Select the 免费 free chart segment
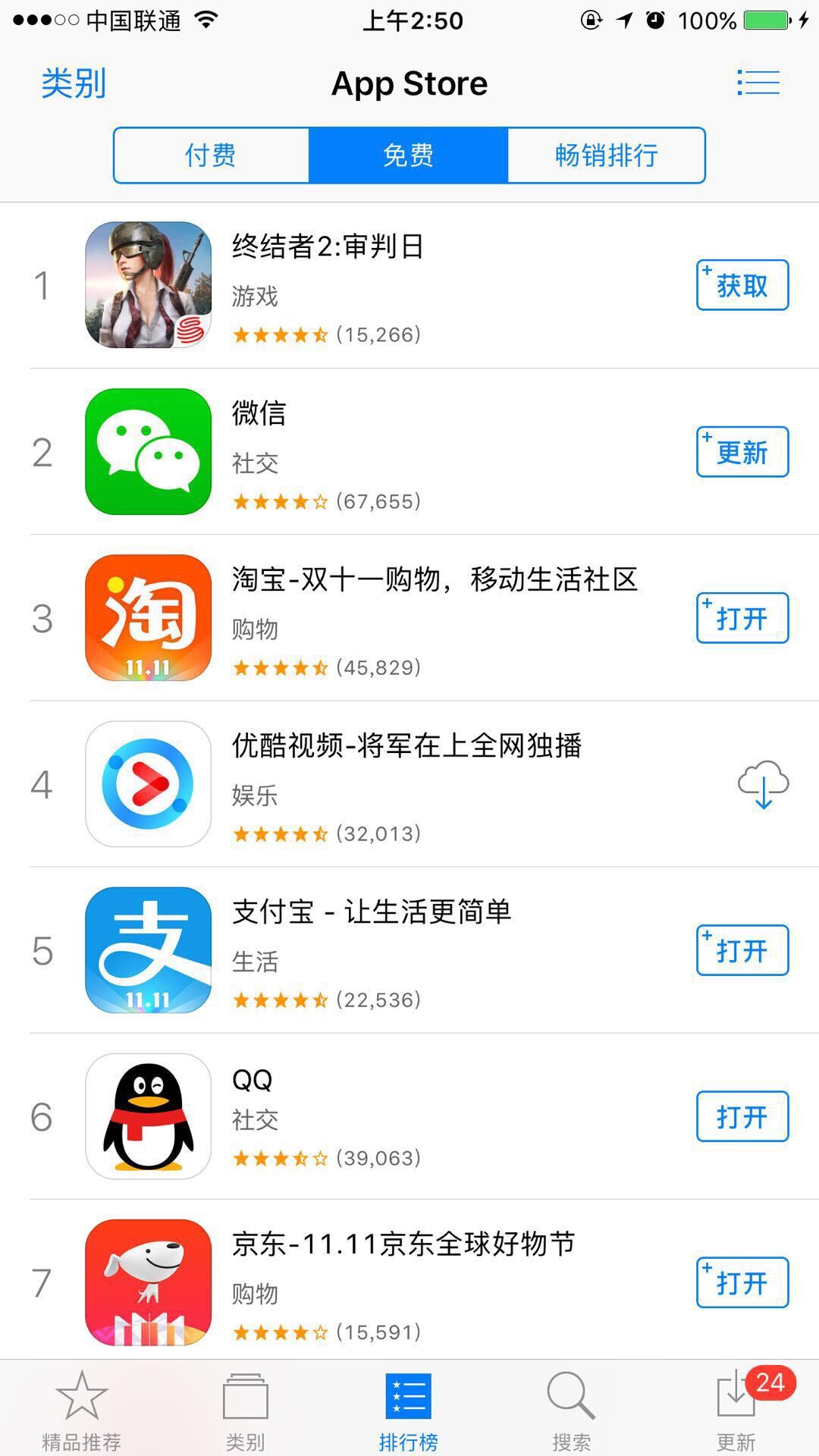Image resolution: width=819 pixels, height=1456 pixels. (408, 155)
